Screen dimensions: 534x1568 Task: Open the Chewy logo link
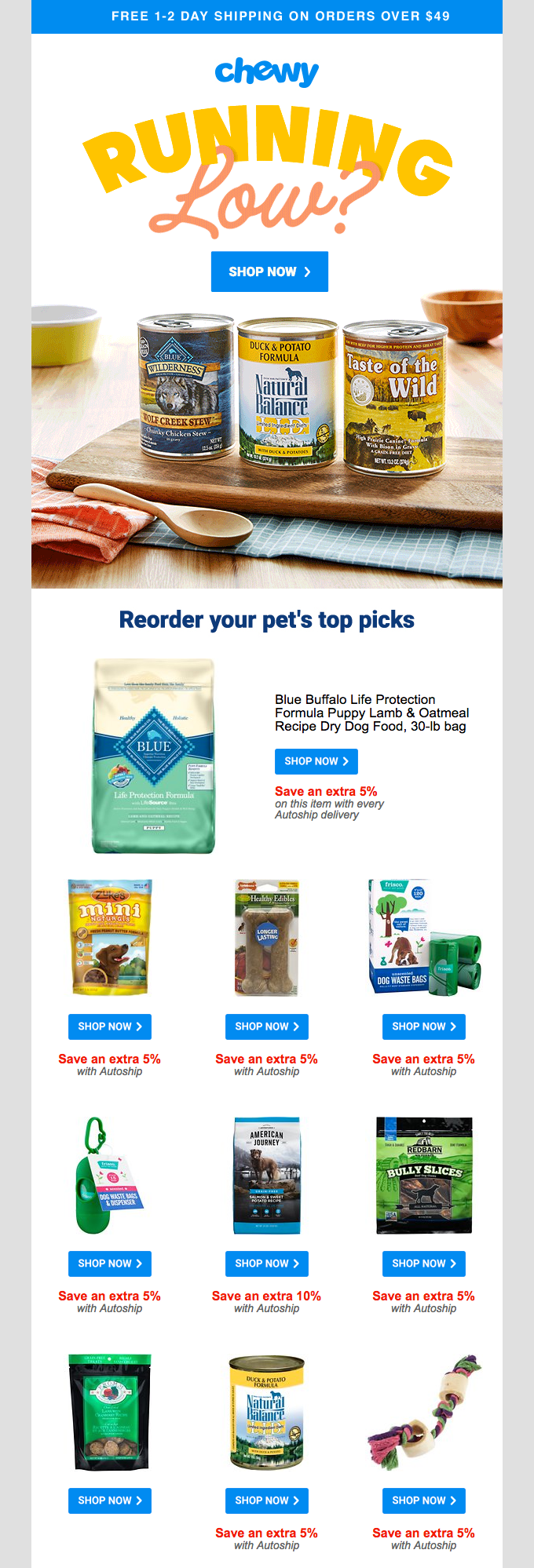[266, 72]
